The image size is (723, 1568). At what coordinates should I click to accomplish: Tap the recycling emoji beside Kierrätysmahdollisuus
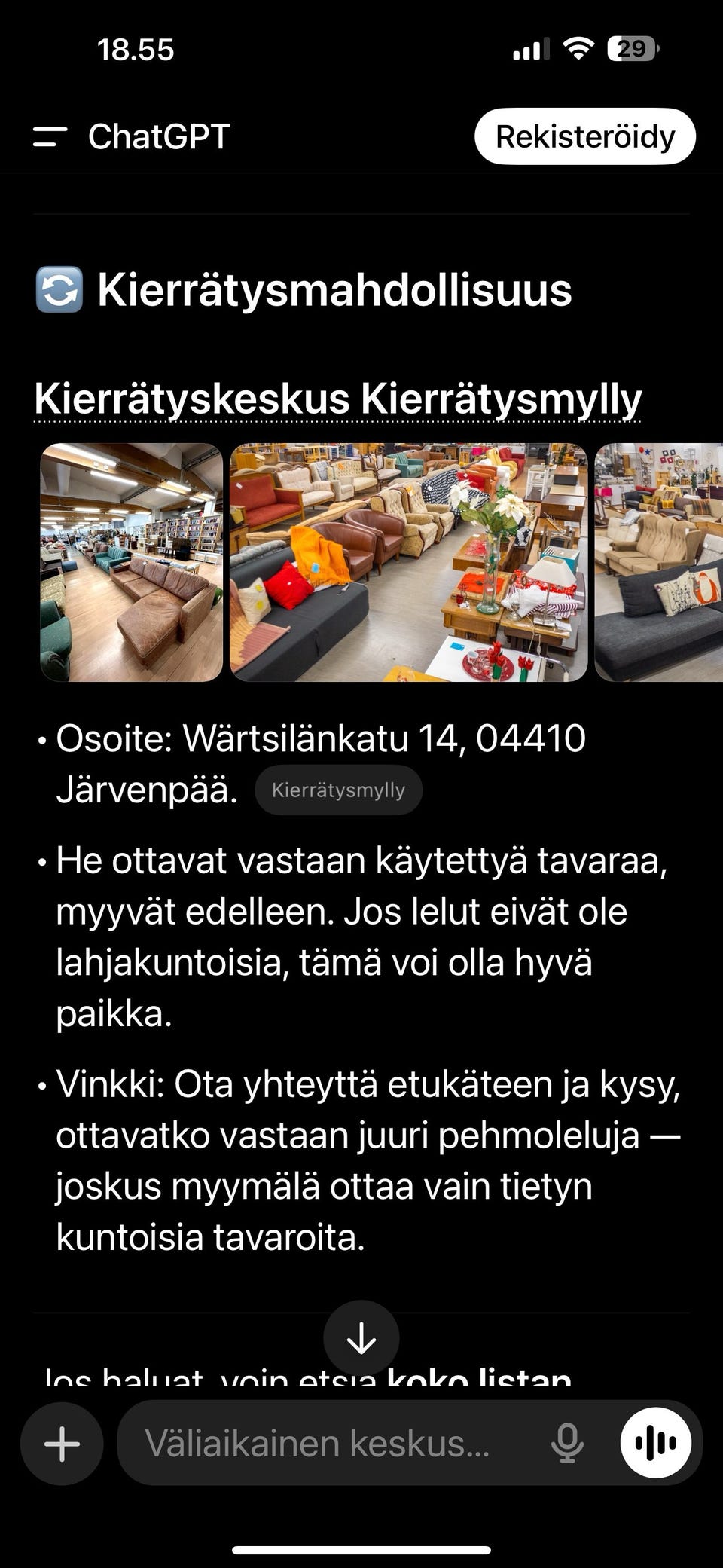pos(61,290)
